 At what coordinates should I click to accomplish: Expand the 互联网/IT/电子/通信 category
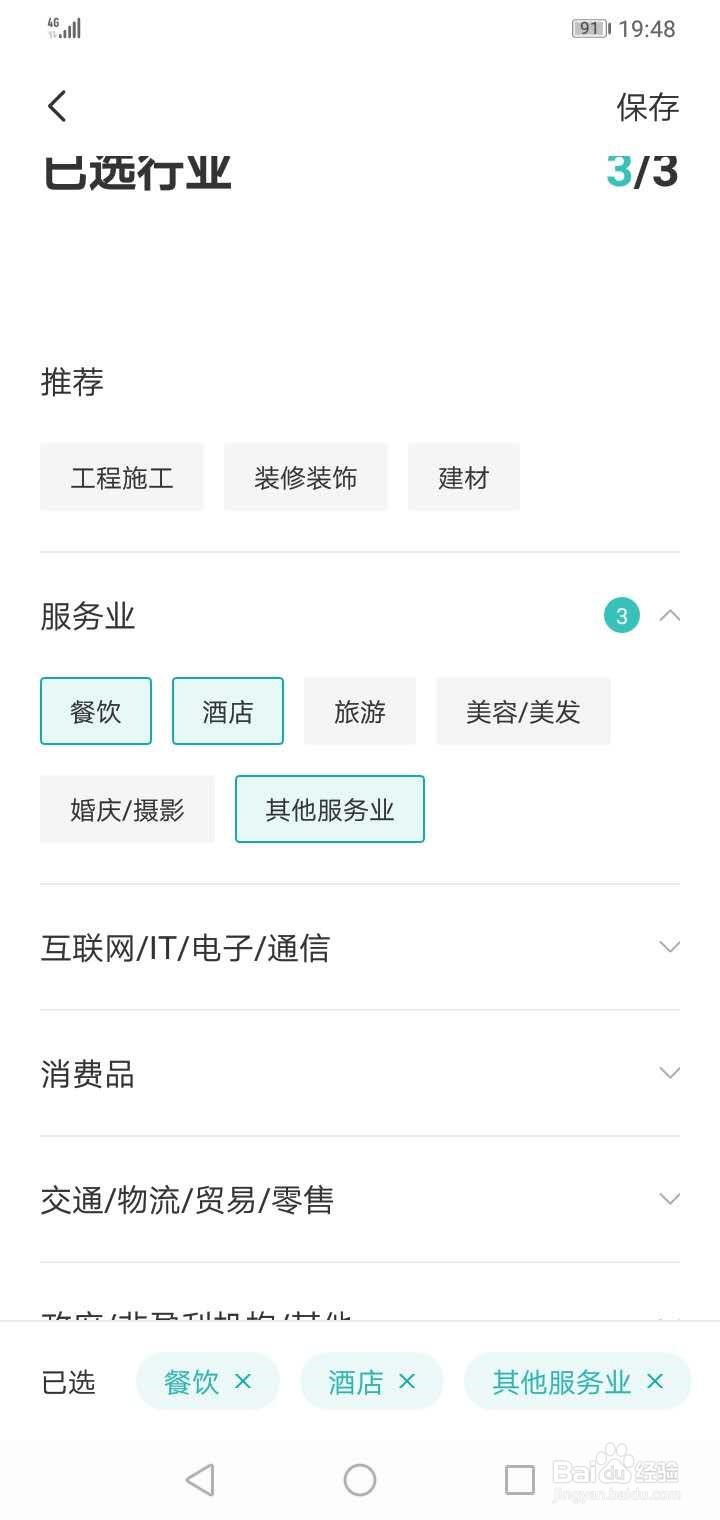(669, 946)
